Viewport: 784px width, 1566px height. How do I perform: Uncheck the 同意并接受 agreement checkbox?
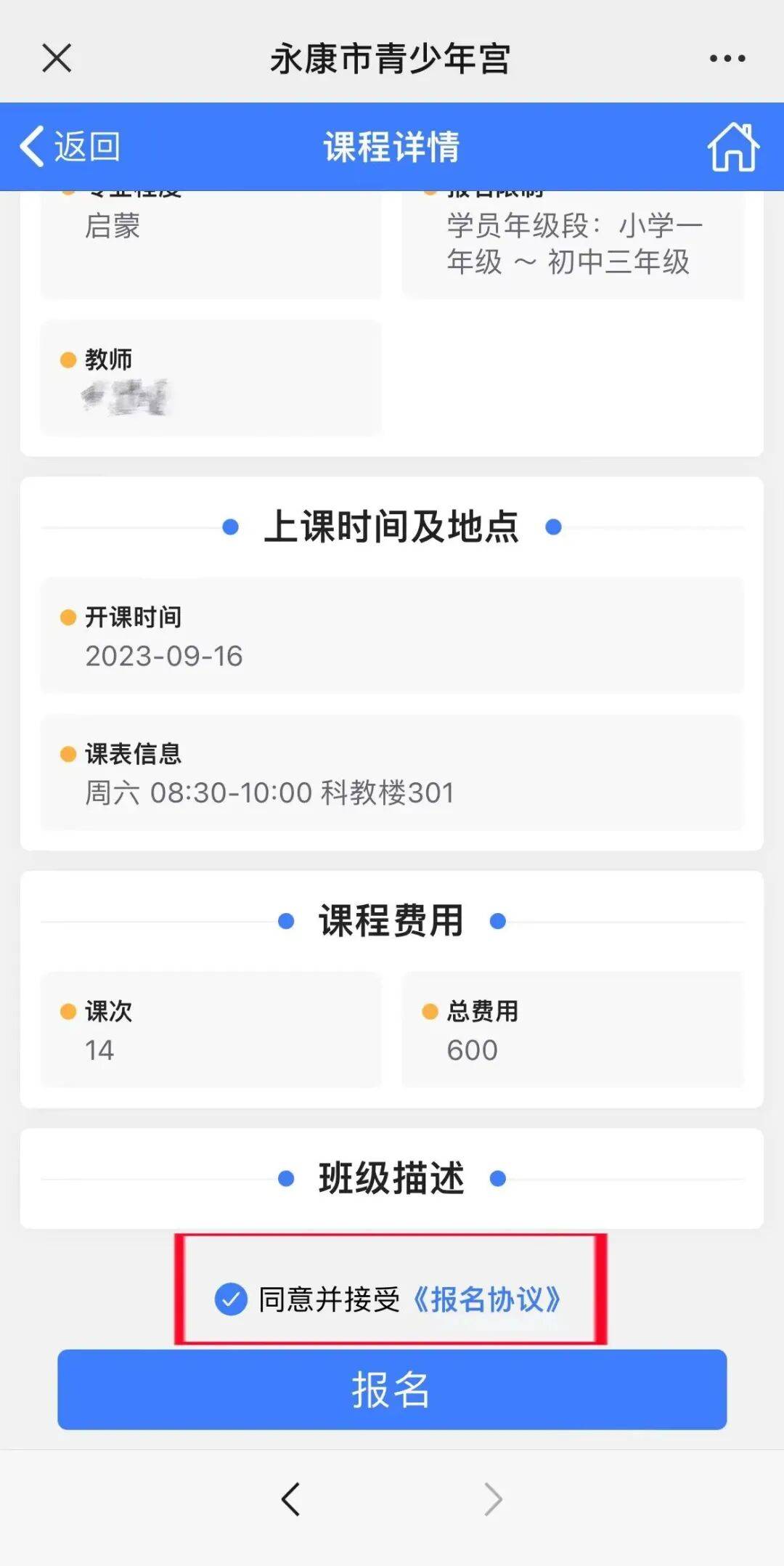[x=231, y=1299]
